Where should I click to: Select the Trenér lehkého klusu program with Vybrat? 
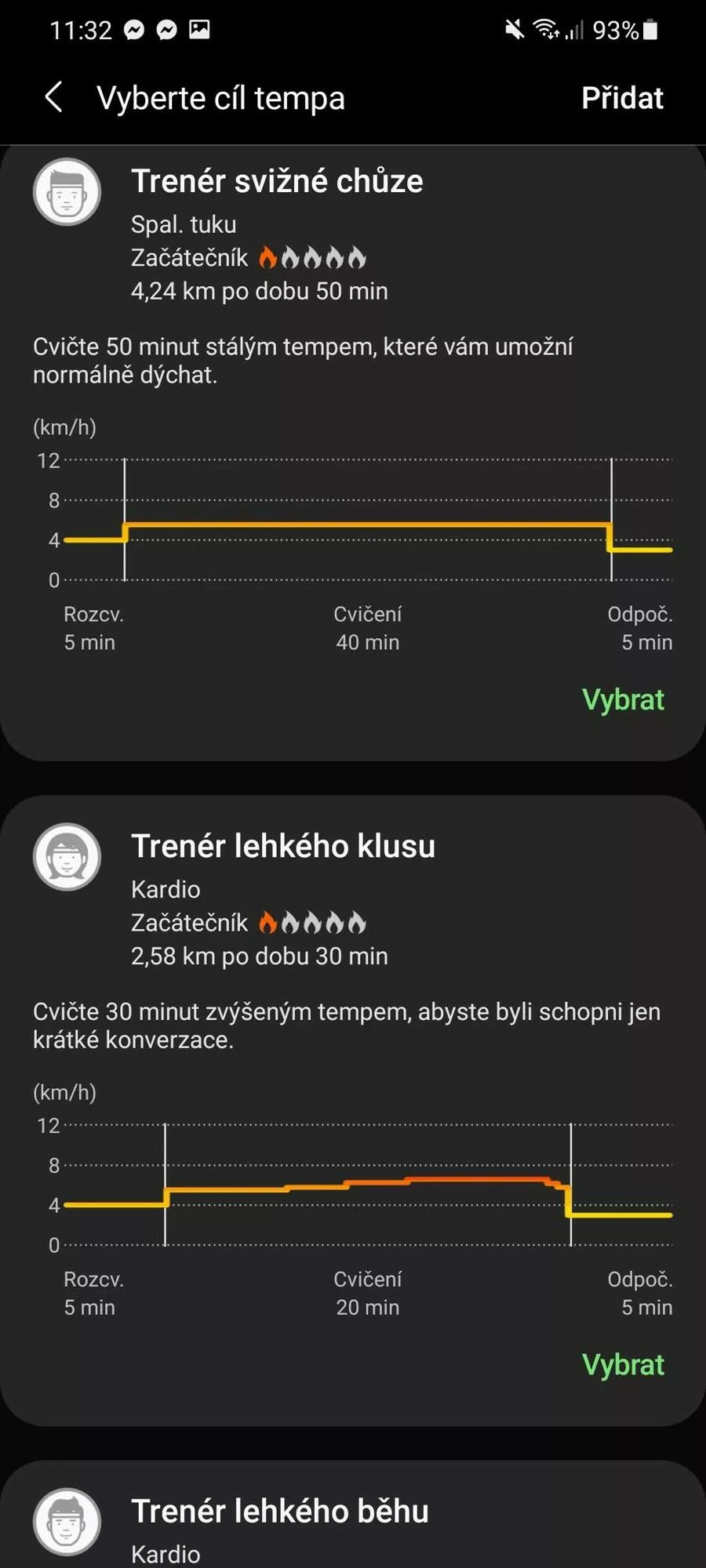623,1364
